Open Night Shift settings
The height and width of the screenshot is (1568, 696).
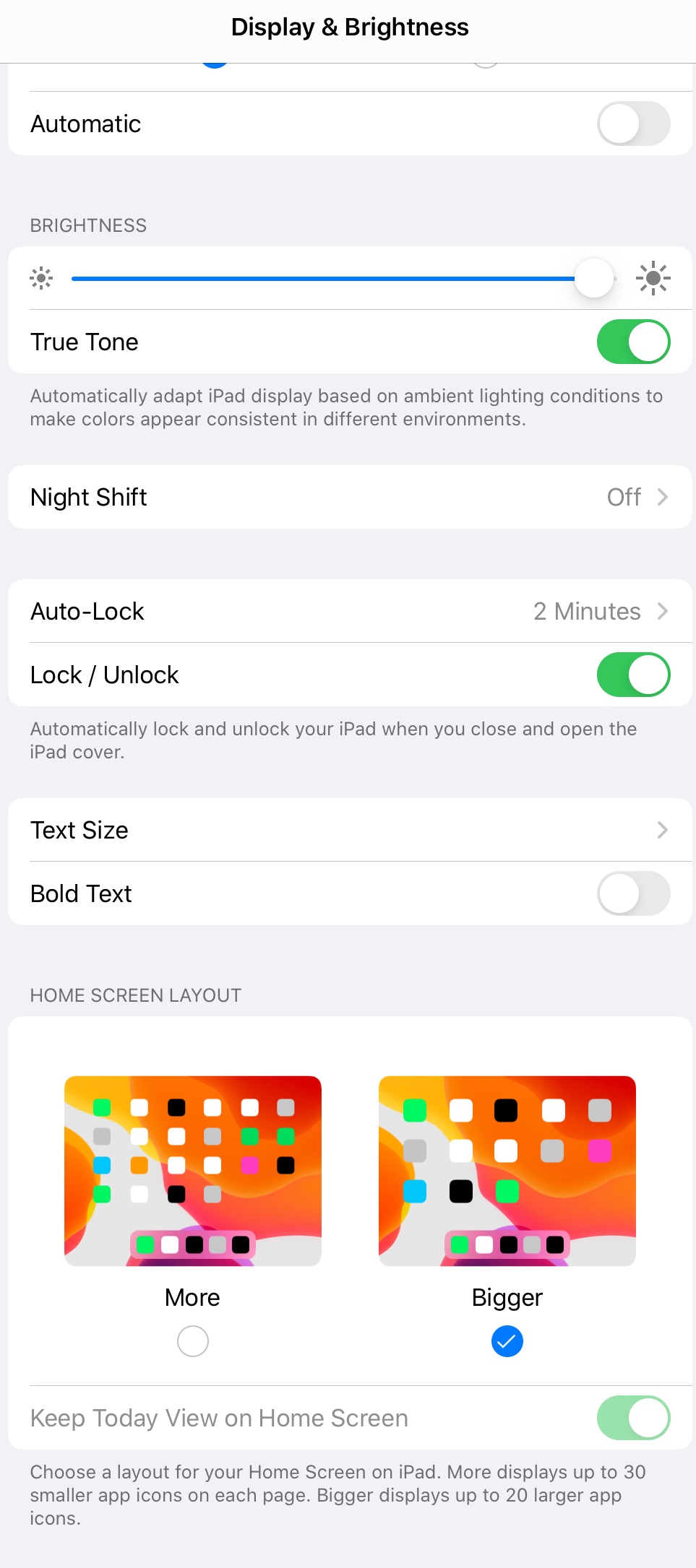pyautogui.click(x=350, y=497)
